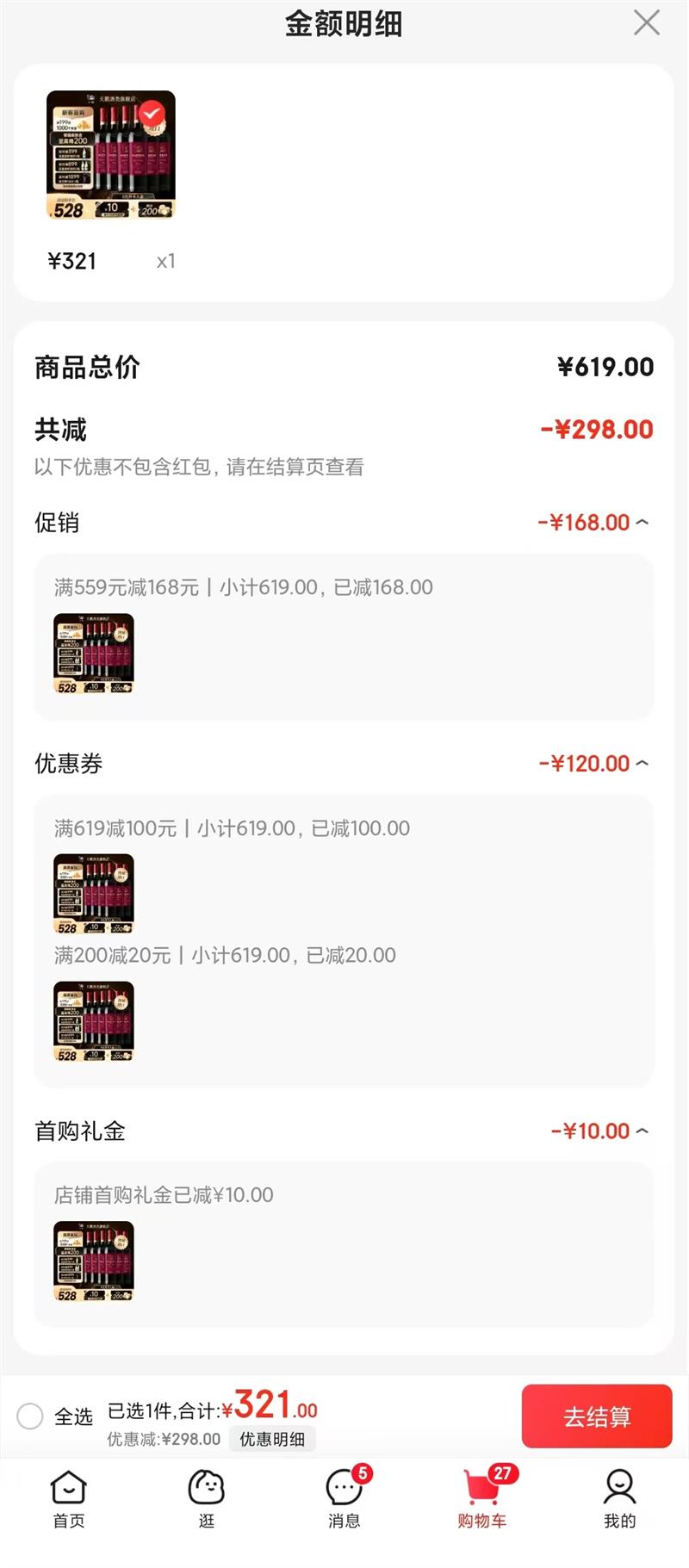The width and height of the screenshot is (689, 1568).
Task: Go to the 首页 tab
Action: click(69, 1499)
